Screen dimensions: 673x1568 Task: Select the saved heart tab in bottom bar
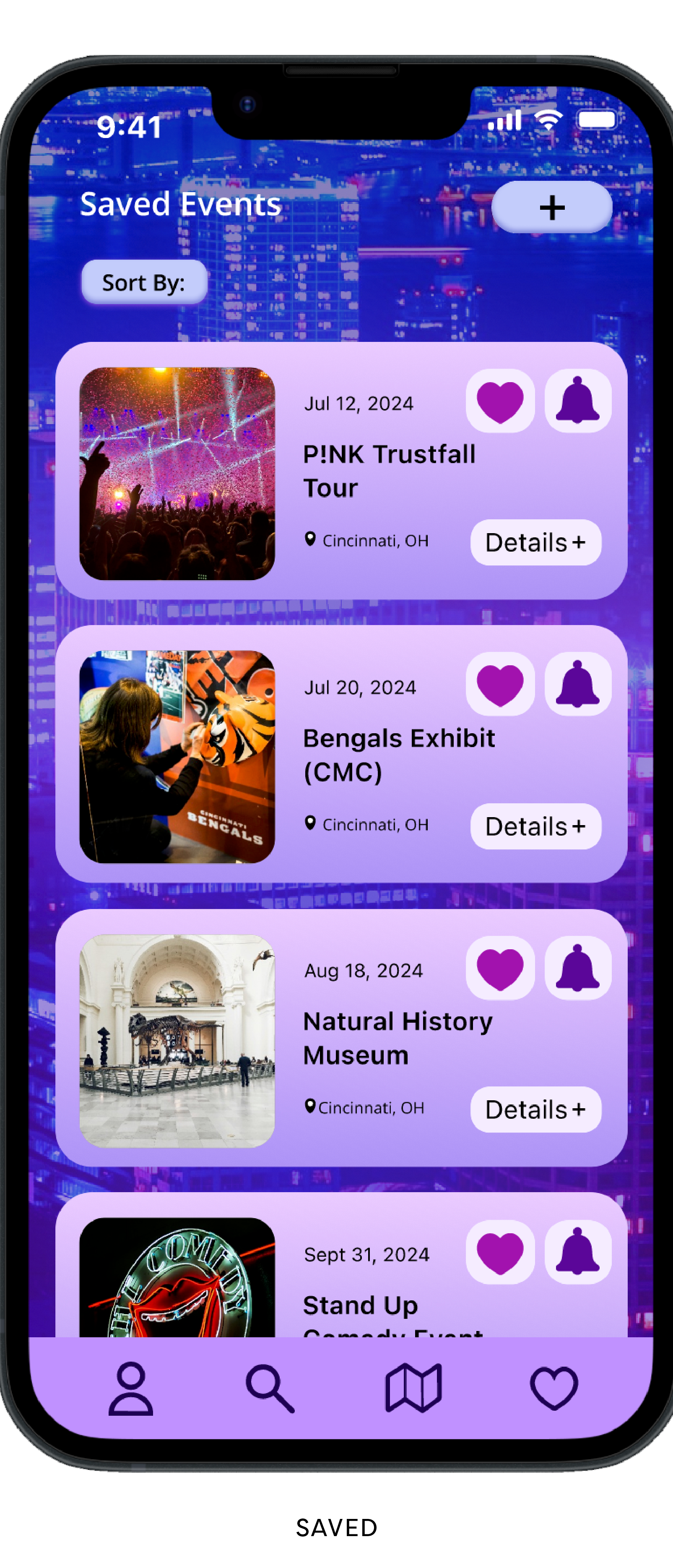tap(554, 1388)
